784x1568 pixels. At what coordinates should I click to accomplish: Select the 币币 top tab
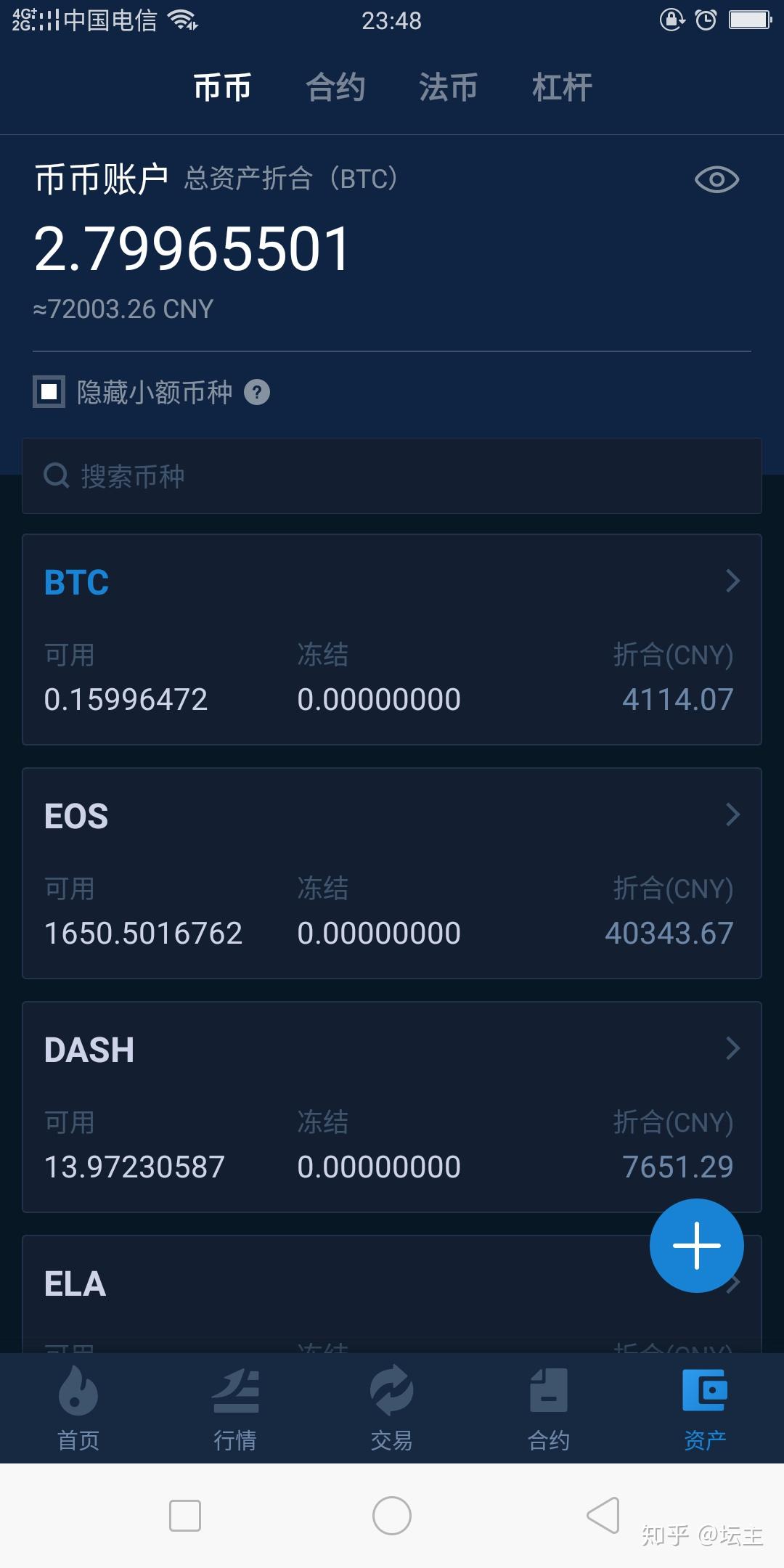(x=222, y=88)
